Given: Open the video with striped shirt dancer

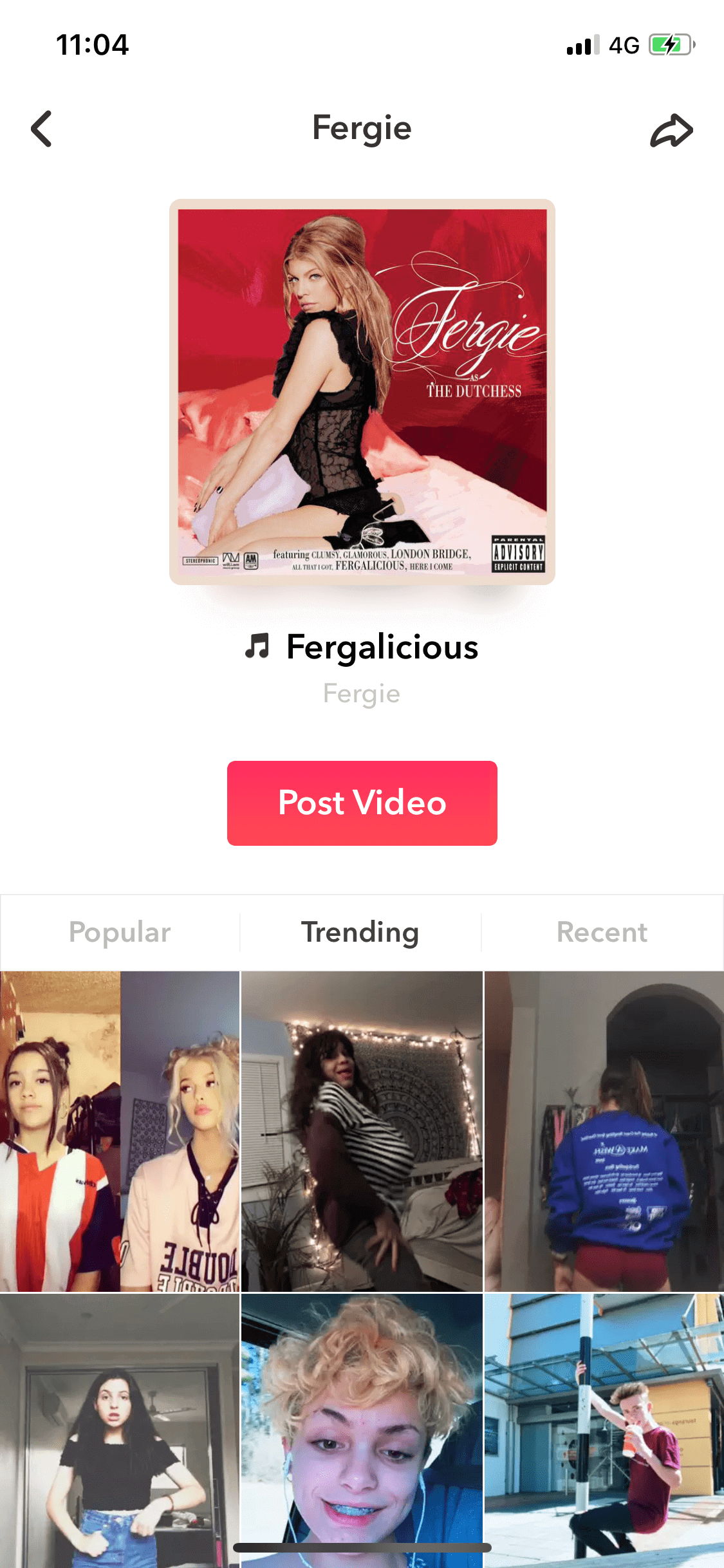Looking at the screenshot, I should [362, 1131].
